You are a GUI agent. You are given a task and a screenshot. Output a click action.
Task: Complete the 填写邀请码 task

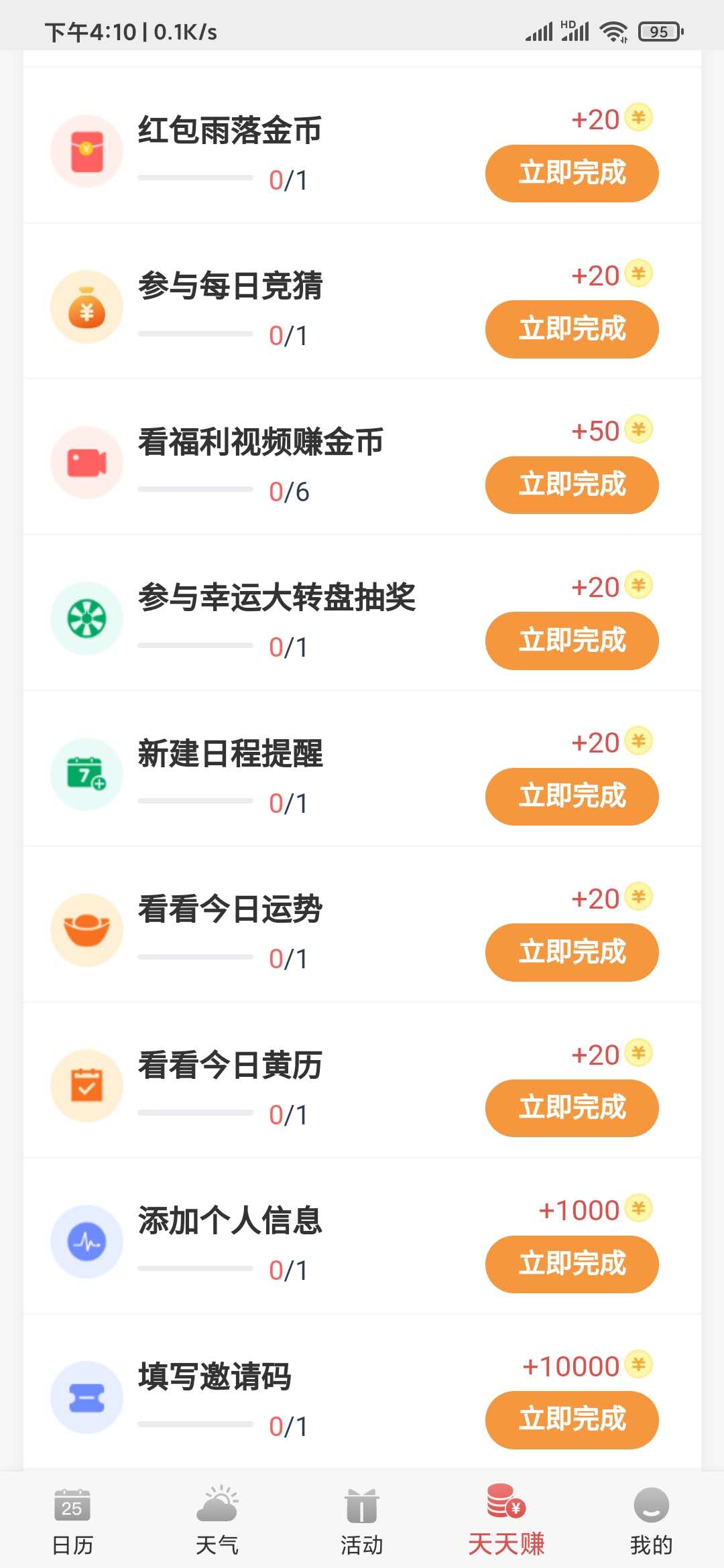coord(572,1420)
